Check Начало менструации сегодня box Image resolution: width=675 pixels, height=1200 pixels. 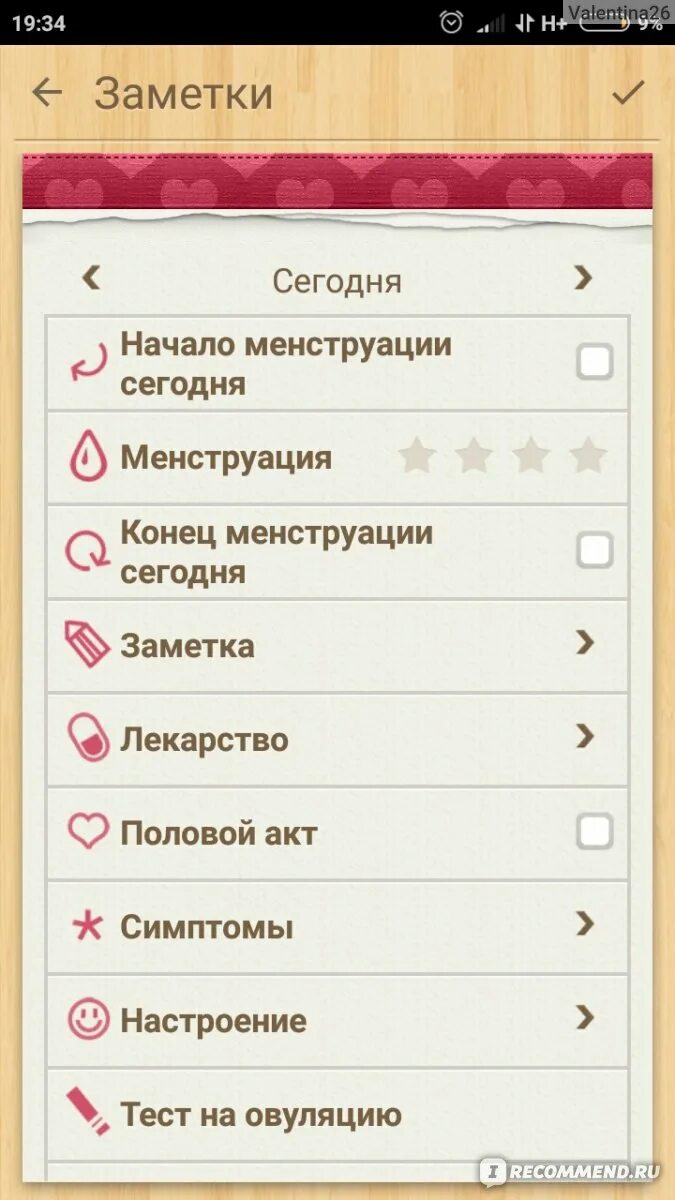[595, 362]
